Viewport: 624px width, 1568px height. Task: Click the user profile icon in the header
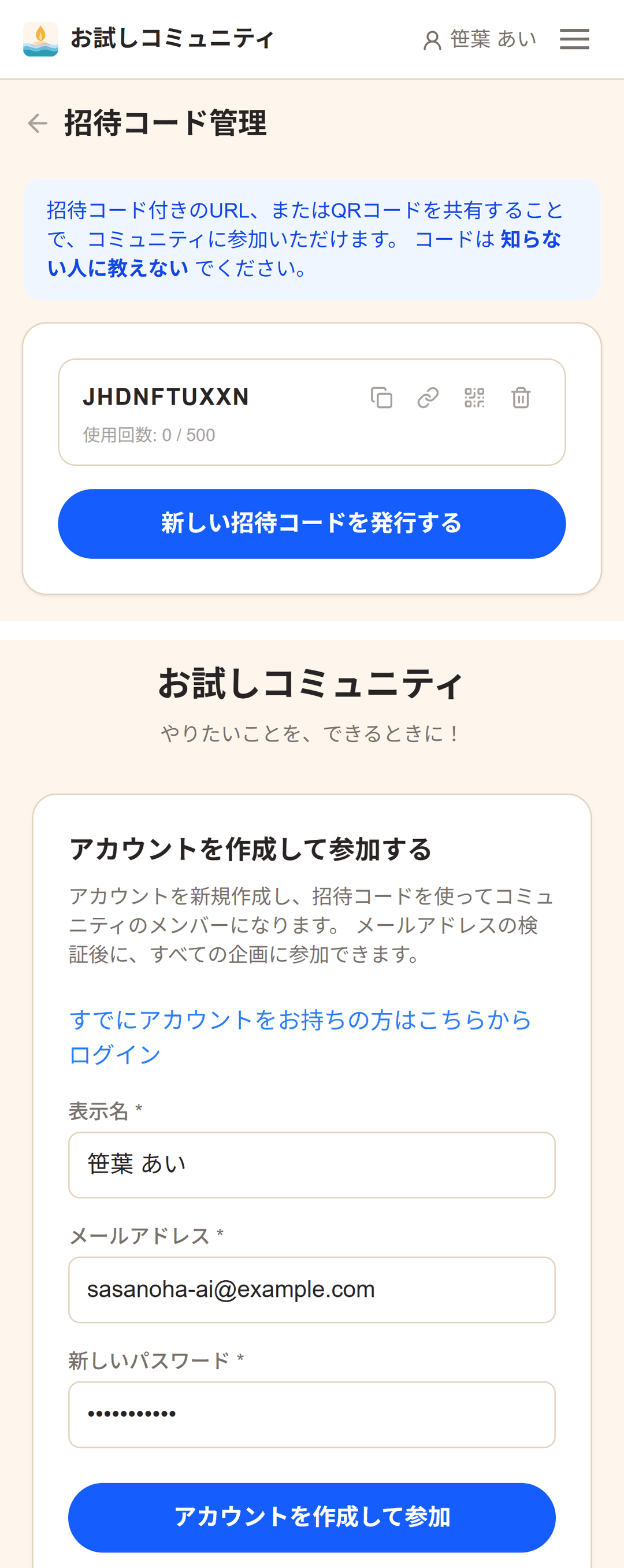432,38
